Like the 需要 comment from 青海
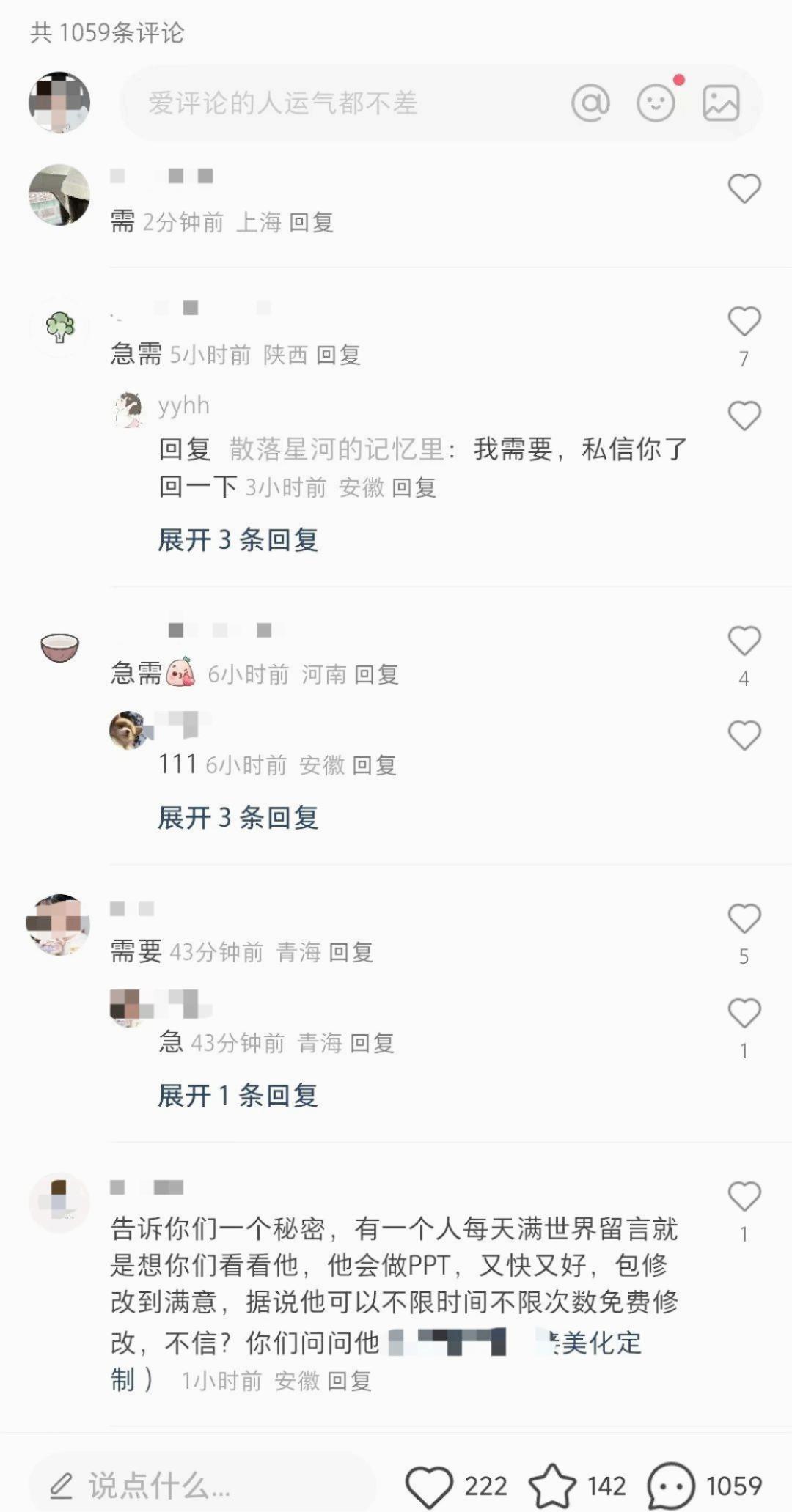Image resolution: width=792 pixels, height=1512 pixels. click(x=744, y=919)
